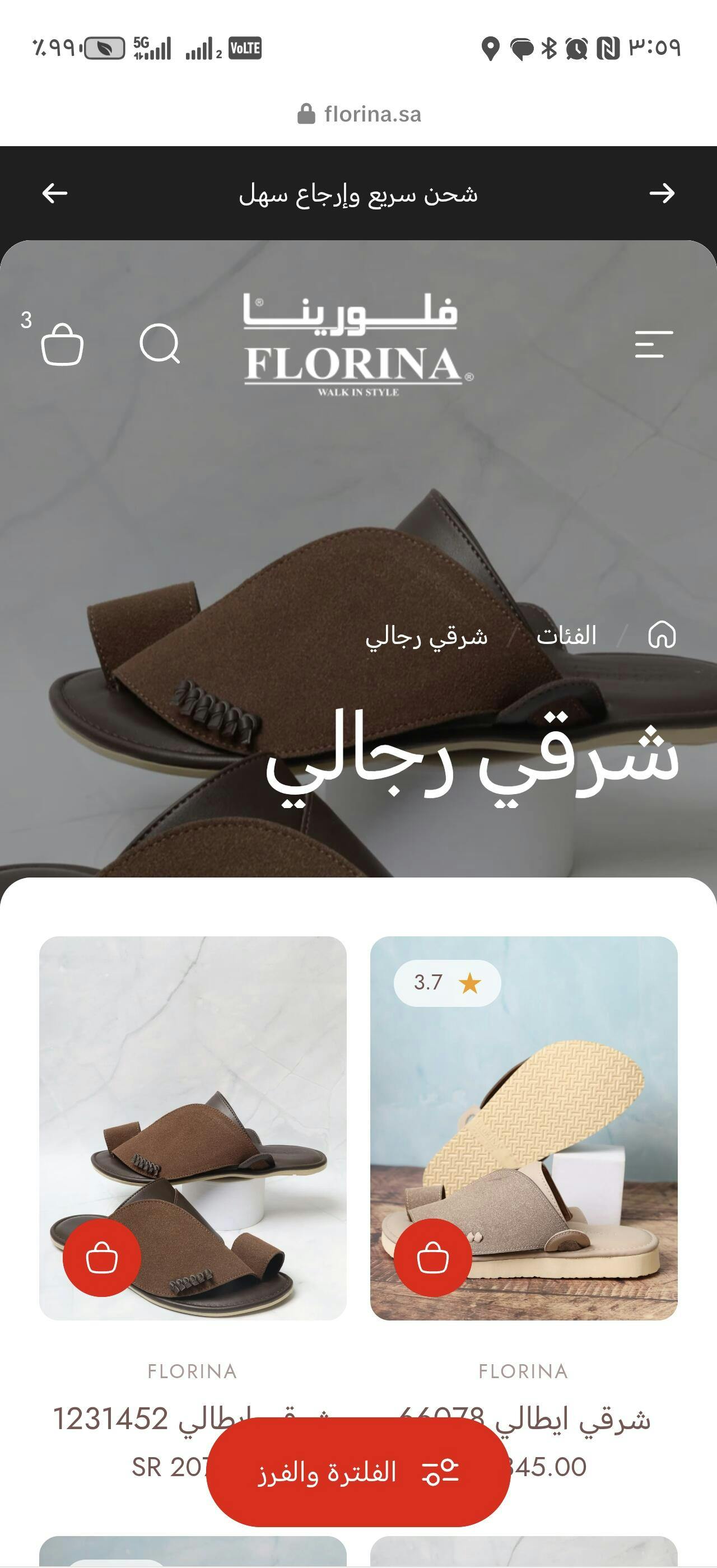The width and height of the screenshot is (717, 1568).
Task: Show the previous announcement with the left arrow
Action: 55,193
